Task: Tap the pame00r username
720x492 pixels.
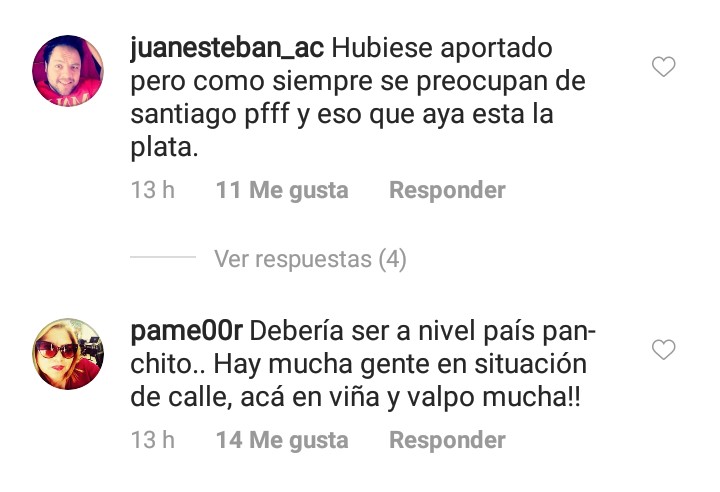Action: pyautogui.click(x=187, y=330)
